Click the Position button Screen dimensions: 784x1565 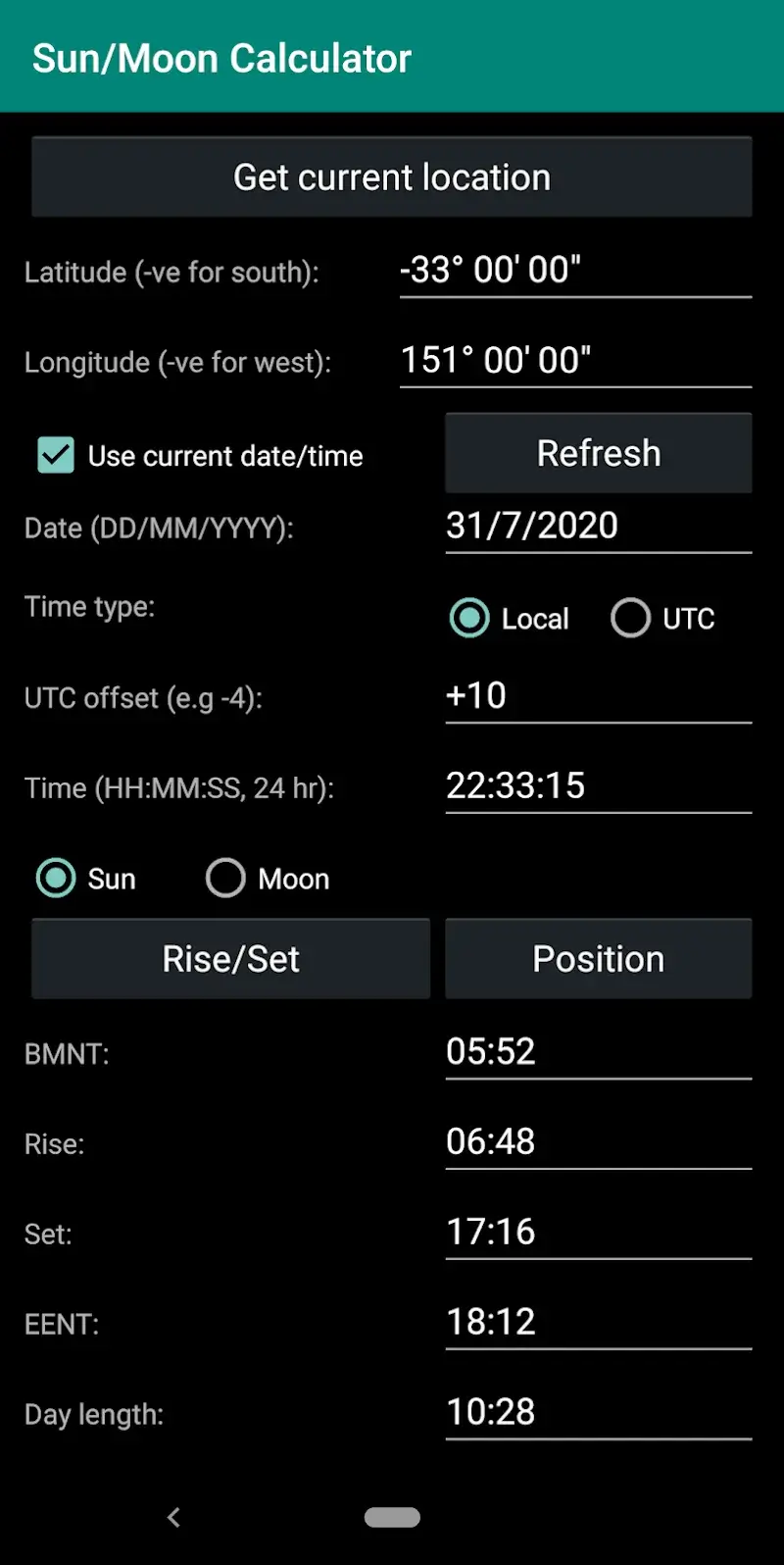tap(598, 958)
